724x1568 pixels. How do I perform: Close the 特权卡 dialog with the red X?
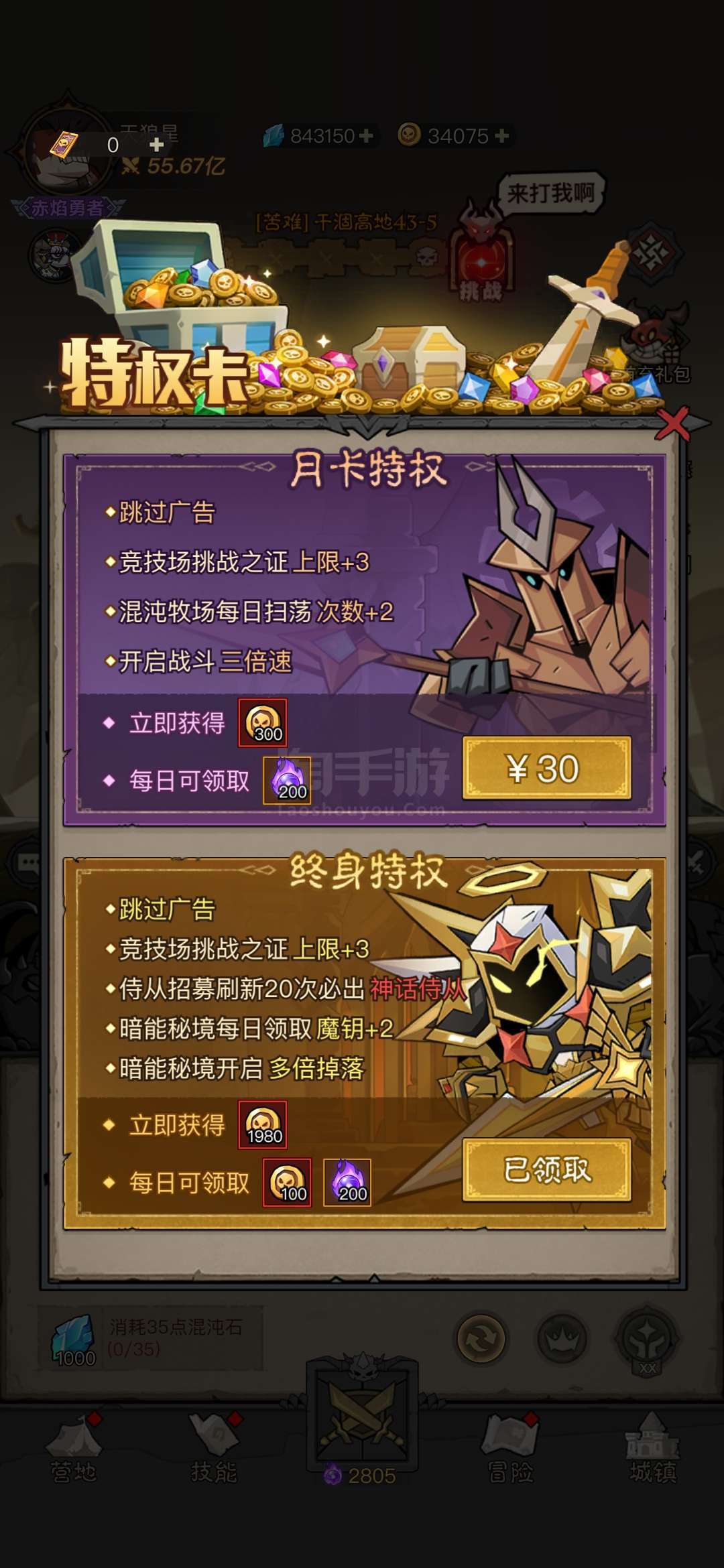point(673,424)
